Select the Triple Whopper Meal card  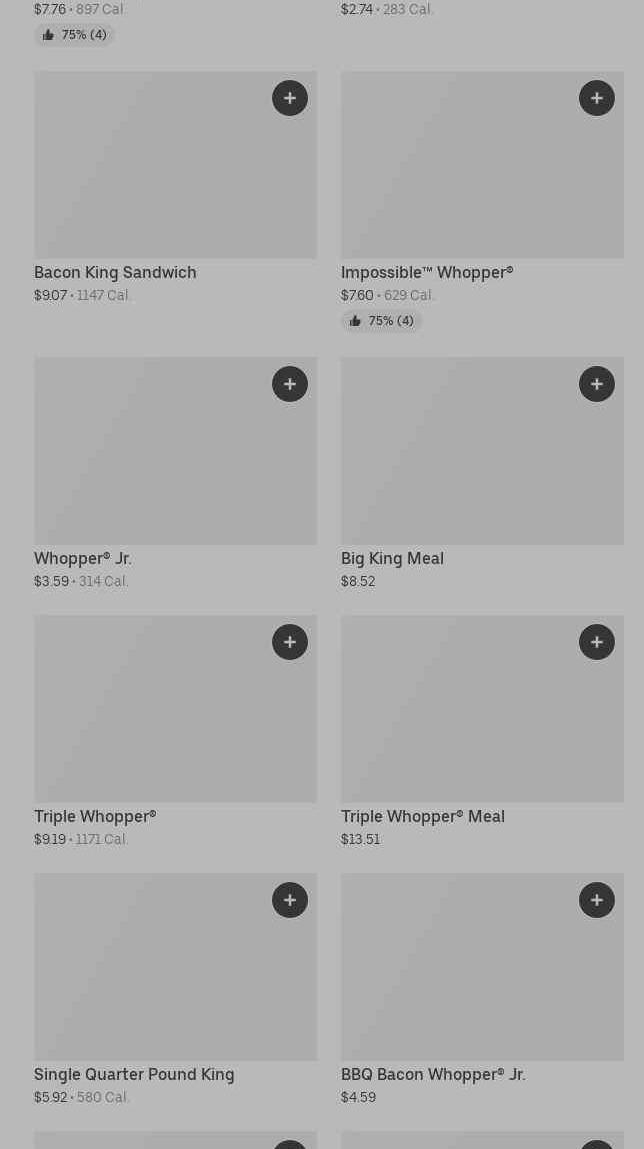click(482, 731)
